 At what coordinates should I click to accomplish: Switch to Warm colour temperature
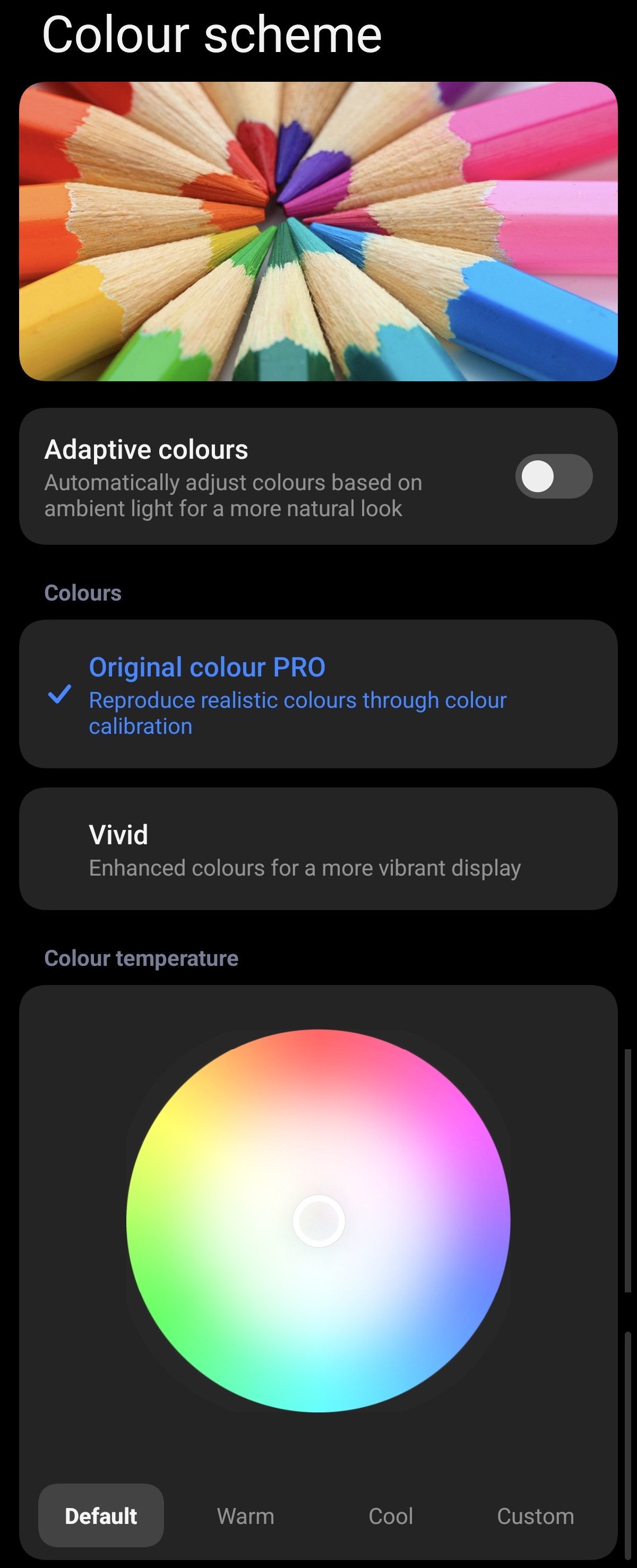[x=246, y=1515]
